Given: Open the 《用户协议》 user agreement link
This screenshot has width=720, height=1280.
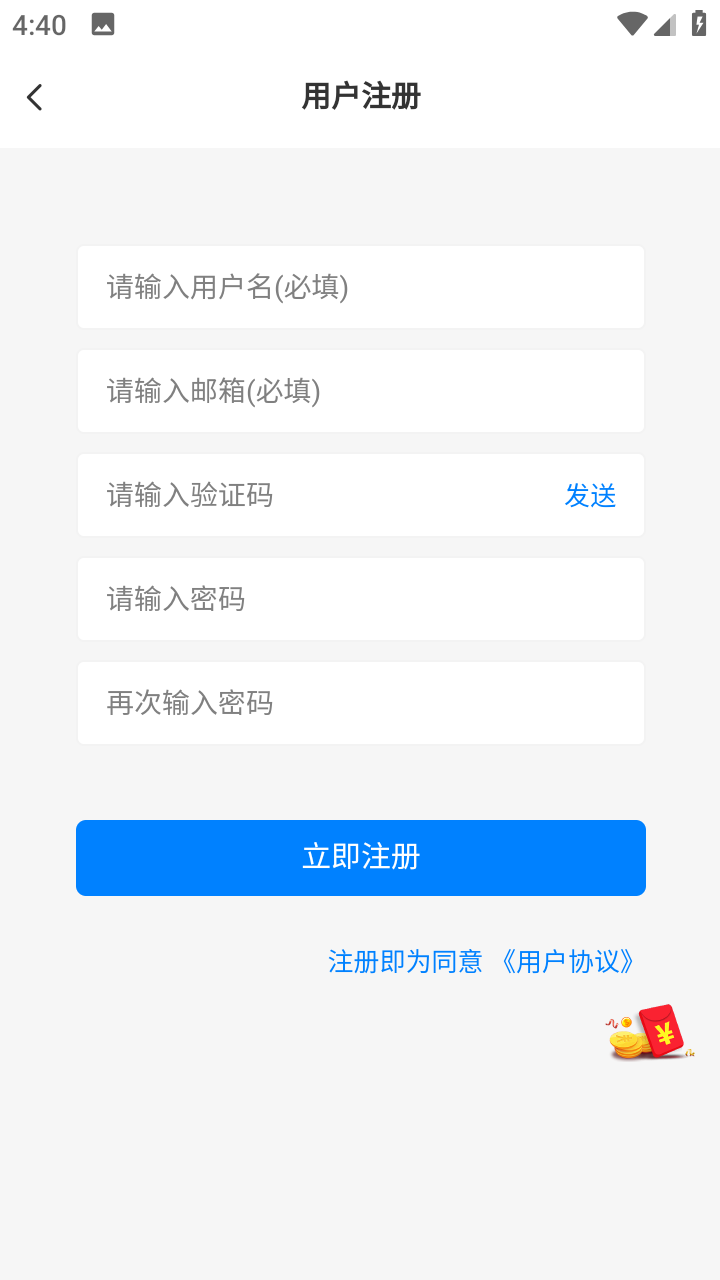Looking at the screenshot, I should [x=568, y=960].
